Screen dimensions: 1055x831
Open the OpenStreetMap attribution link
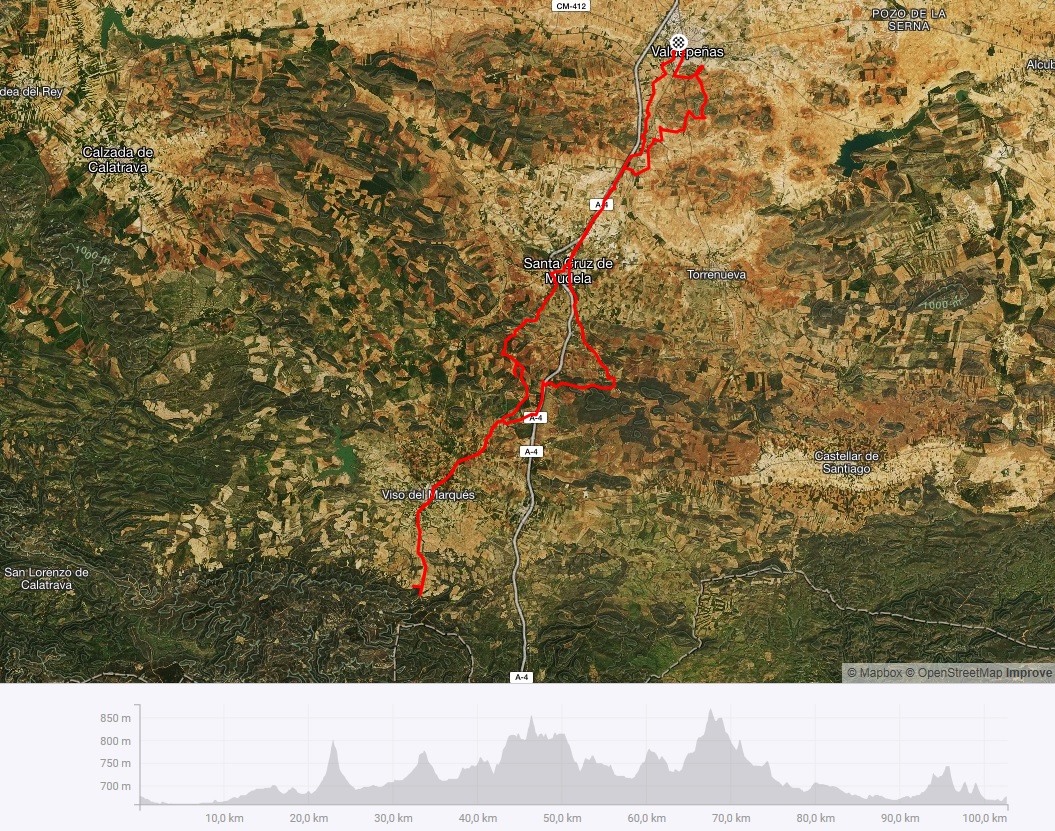[953, 673]
